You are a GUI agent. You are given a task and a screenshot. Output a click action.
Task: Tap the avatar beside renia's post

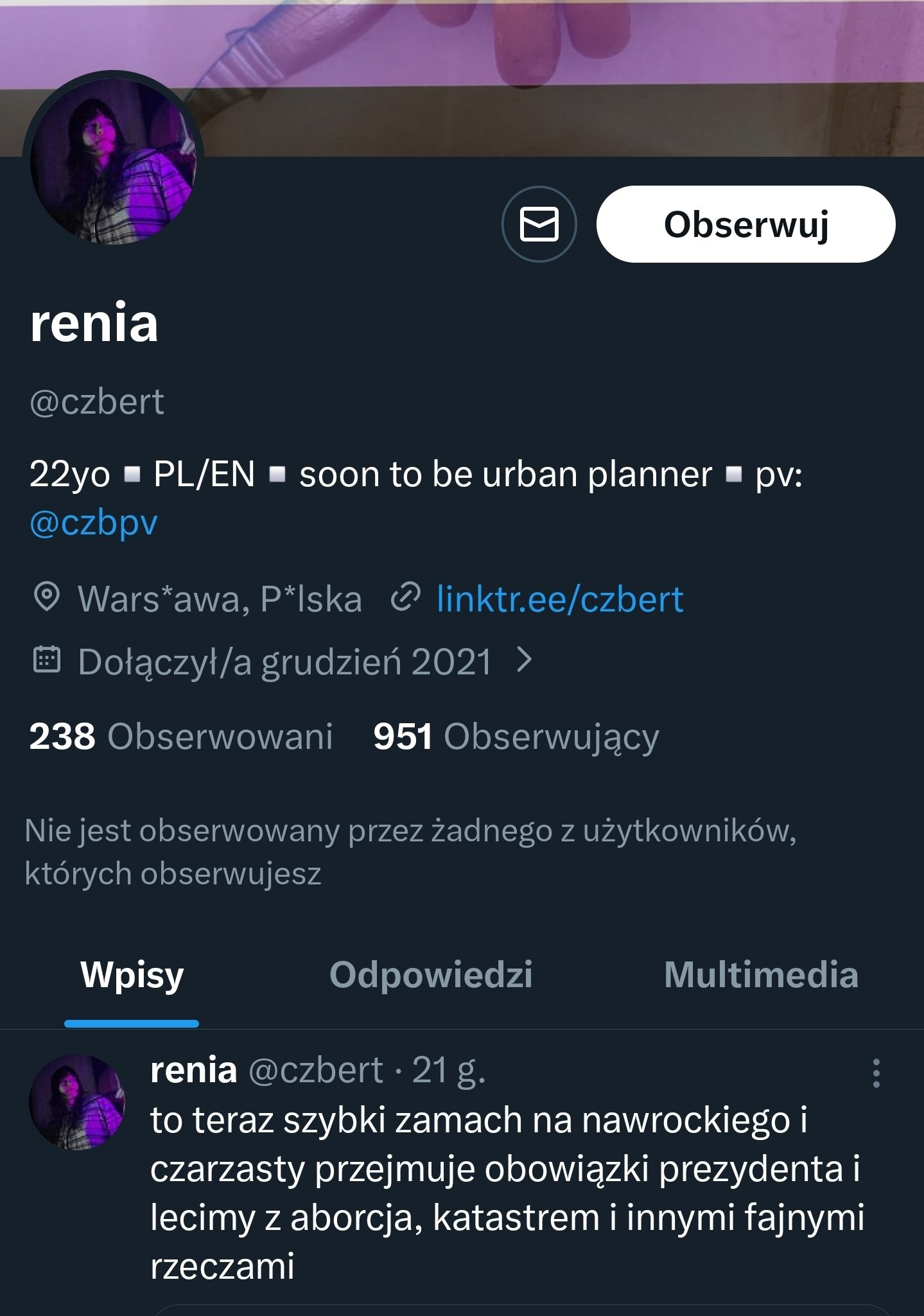coord(77,1102)
